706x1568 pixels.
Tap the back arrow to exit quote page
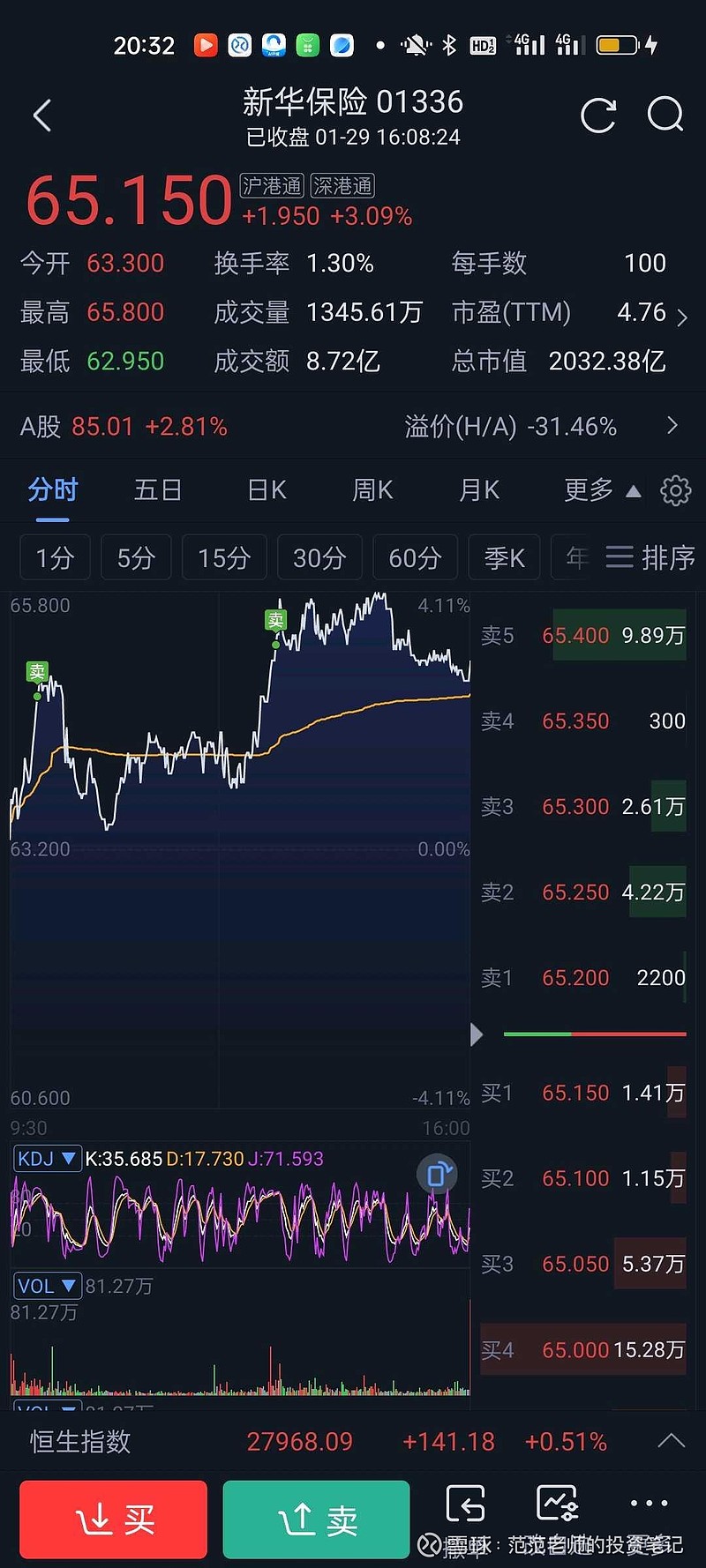(x=41, y=116)
